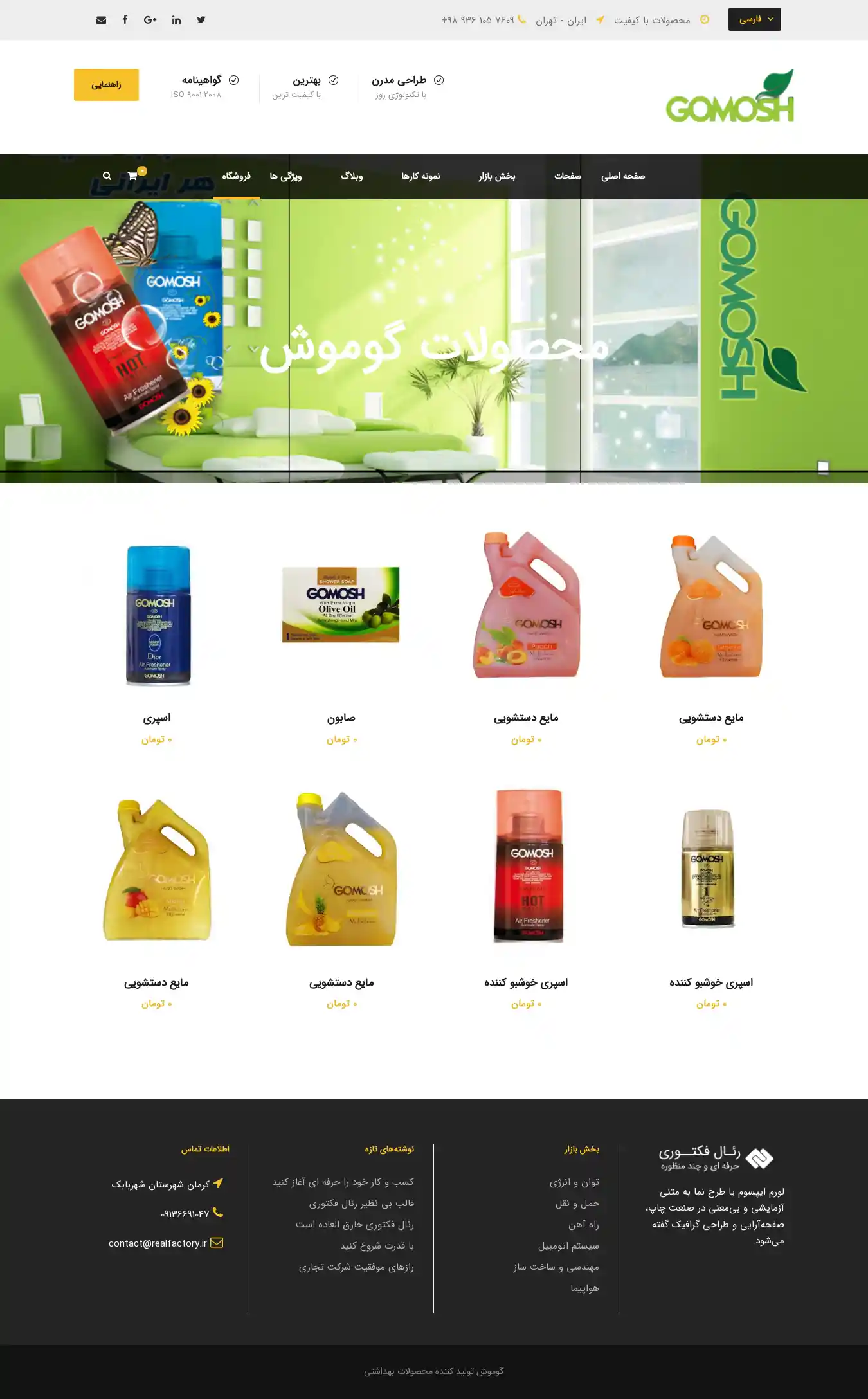Screen dimensions: 868x1399
Task: Open the shopping cart
Action: [x=132, y=176]
